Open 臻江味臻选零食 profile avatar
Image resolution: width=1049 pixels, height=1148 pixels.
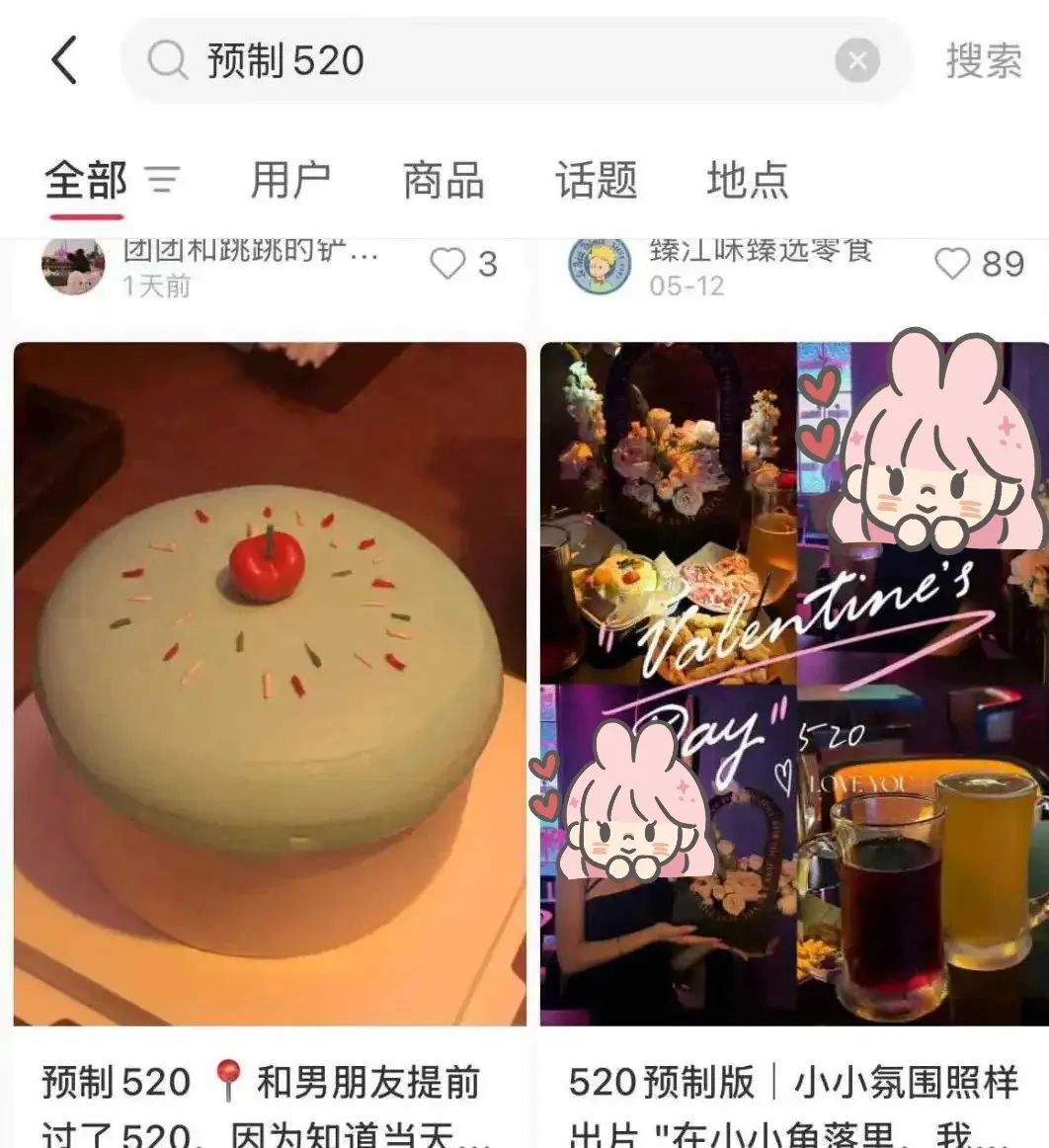[600, 266]
